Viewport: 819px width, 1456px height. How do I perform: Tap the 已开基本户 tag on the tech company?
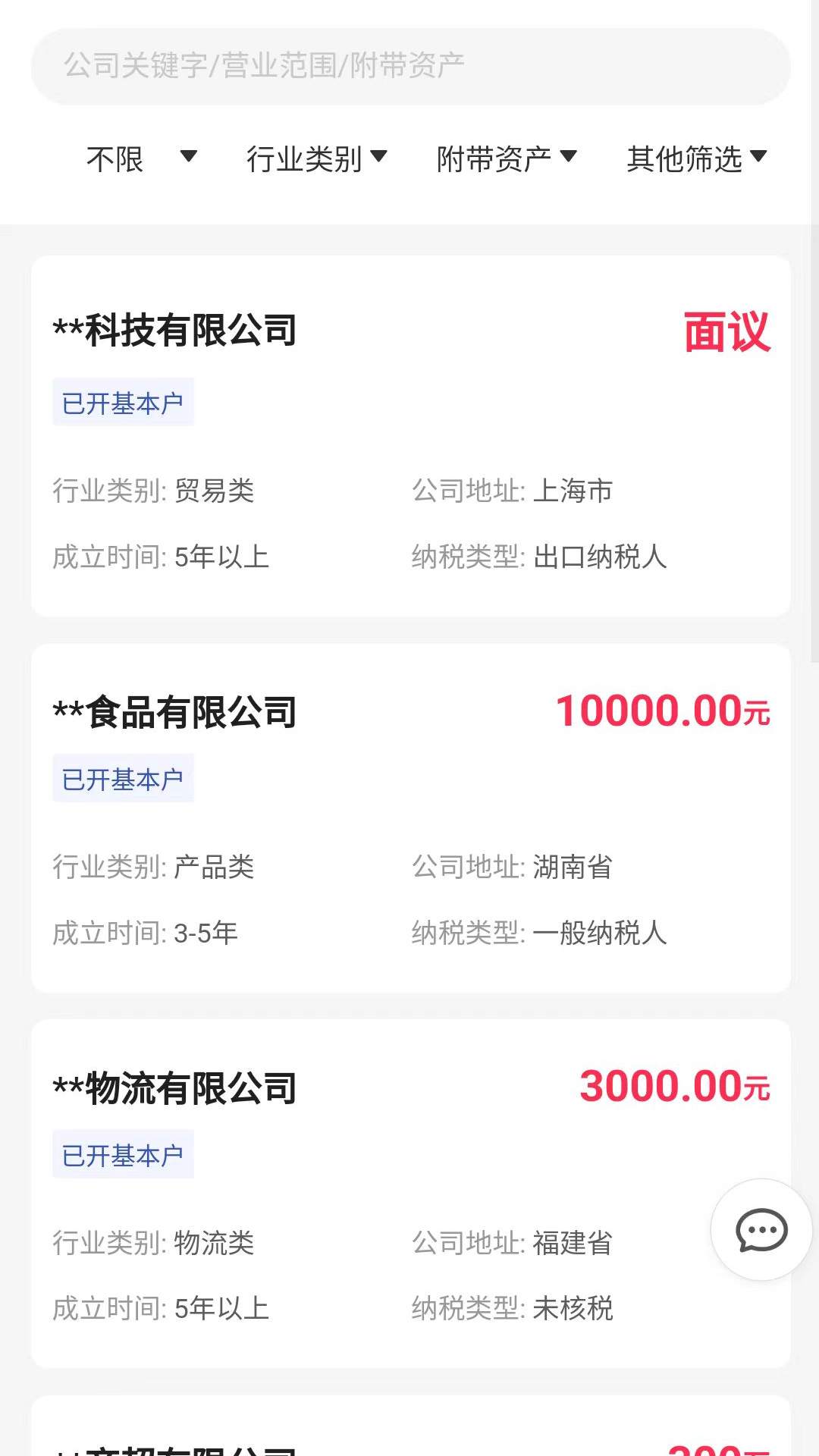123,402
